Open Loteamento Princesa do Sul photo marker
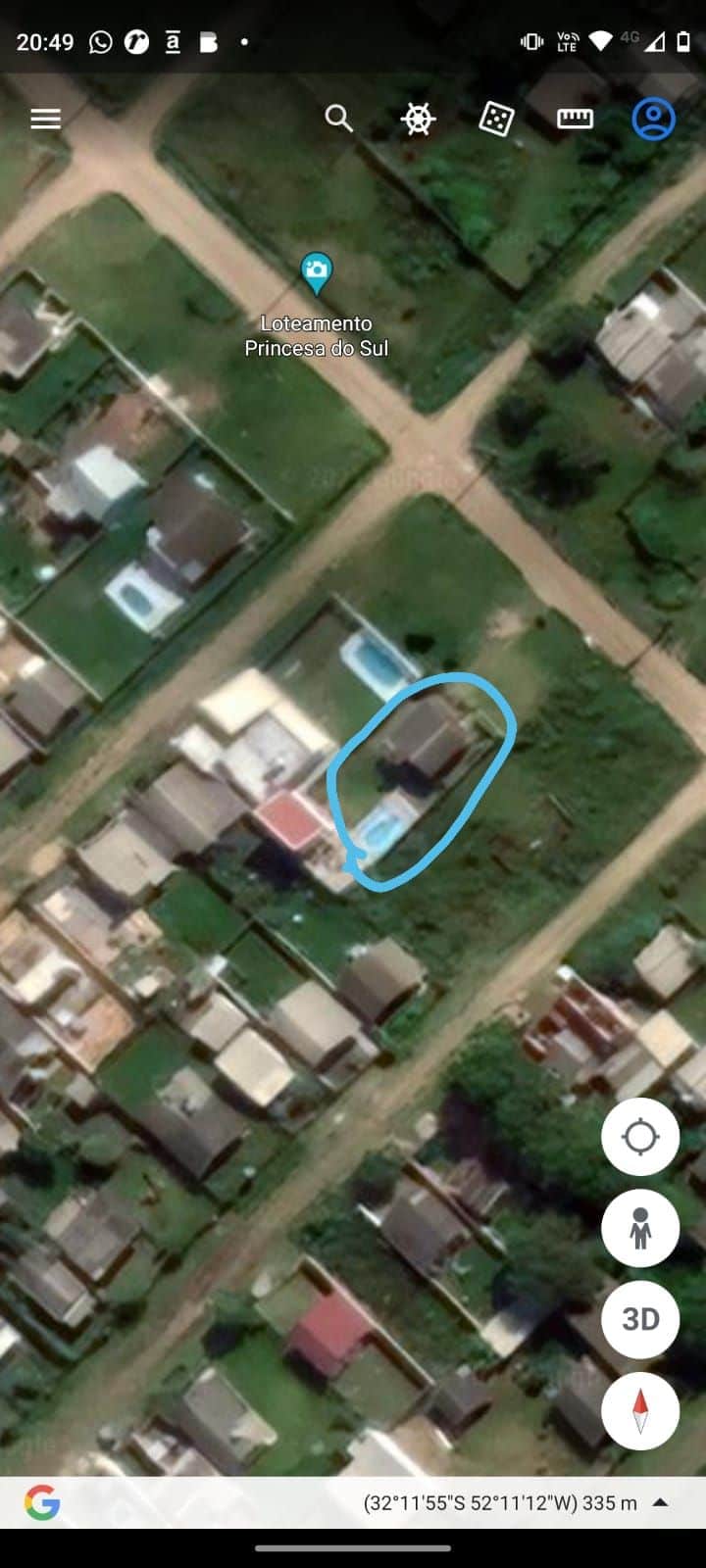The image size is (706, 1568). [316, 273]
